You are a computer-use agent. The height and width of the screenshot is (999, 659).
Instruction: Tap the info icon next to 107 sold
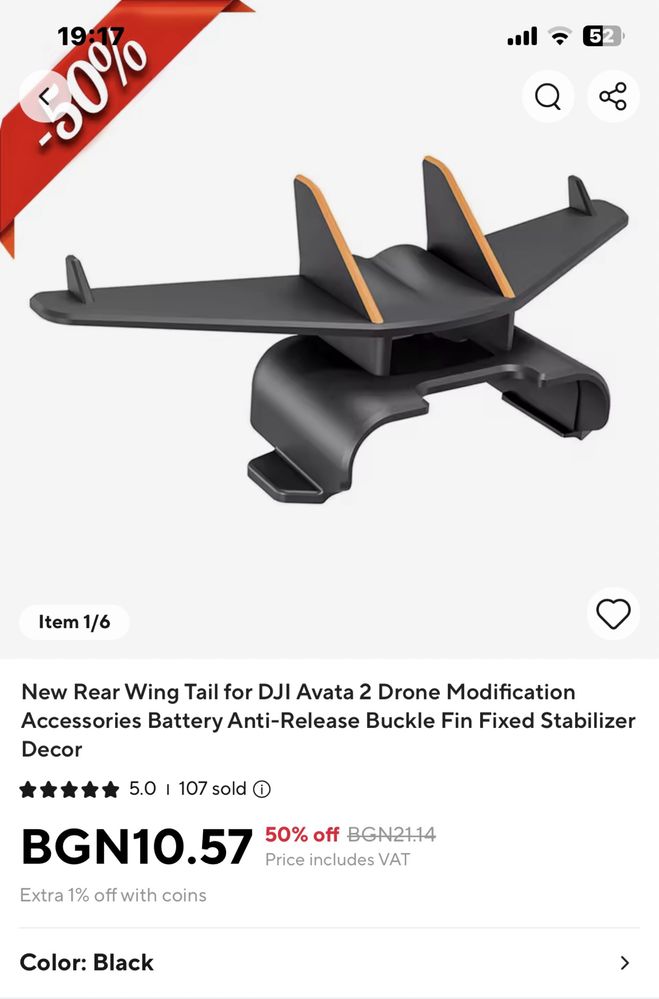(x=262, y=789)
